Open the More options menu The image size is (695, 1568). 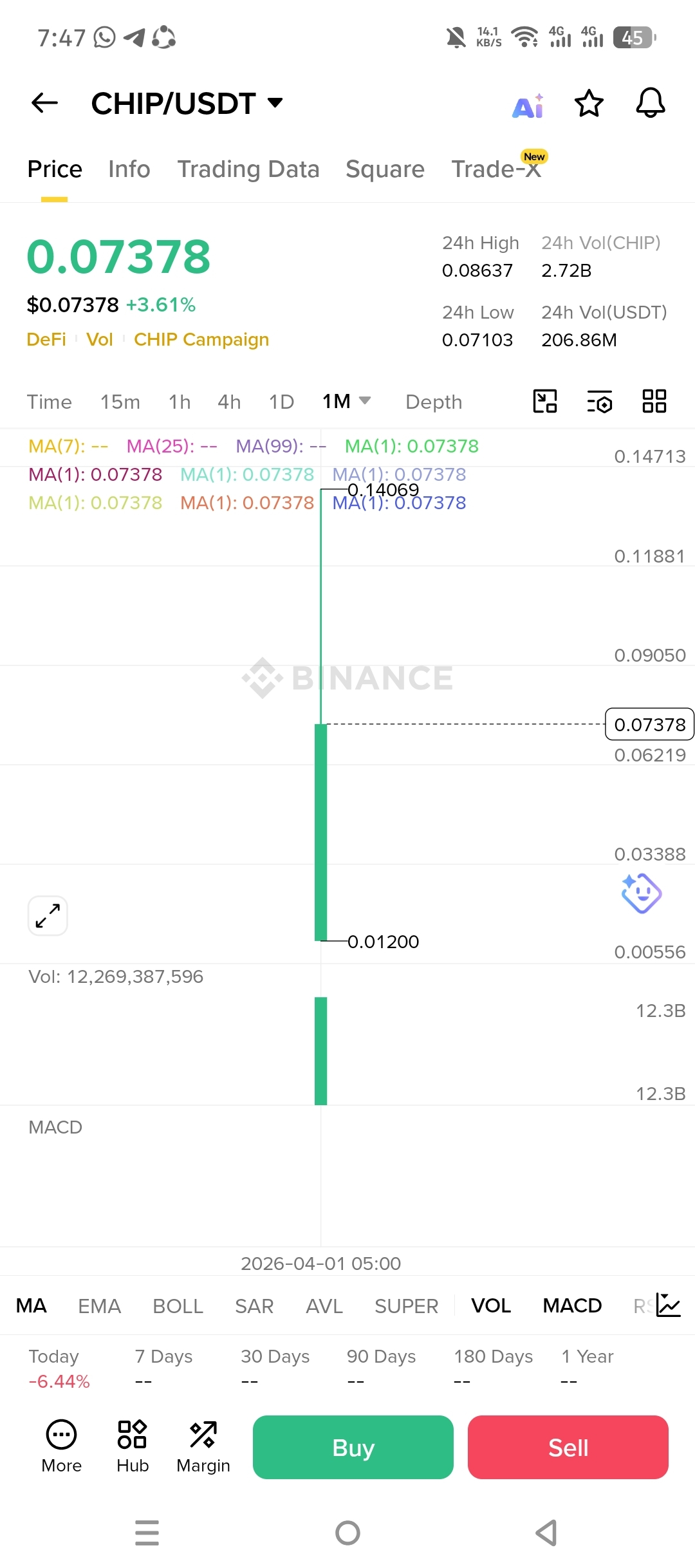pyautogui.click(x=61, y=1446)
